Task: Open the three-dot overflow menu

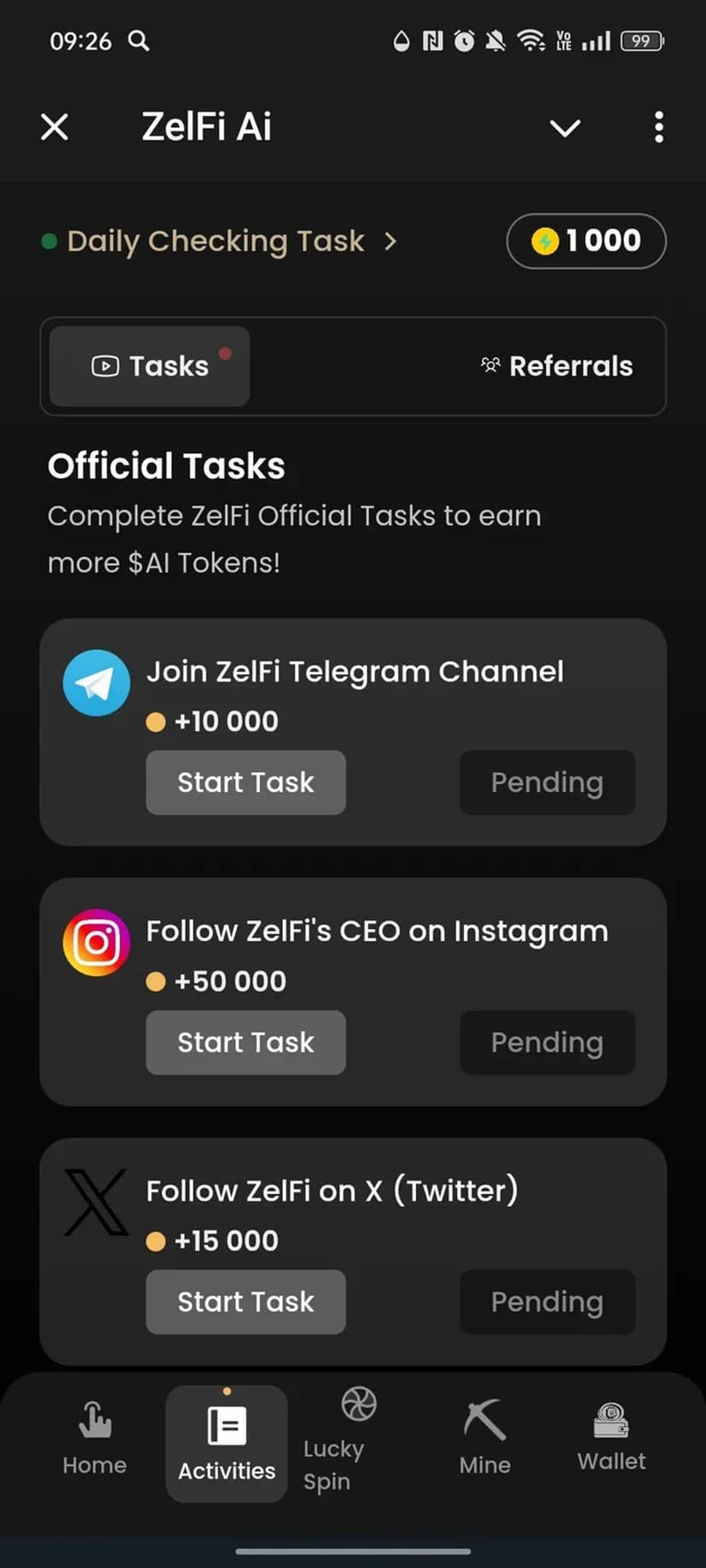Action: (x=658, y=128)
